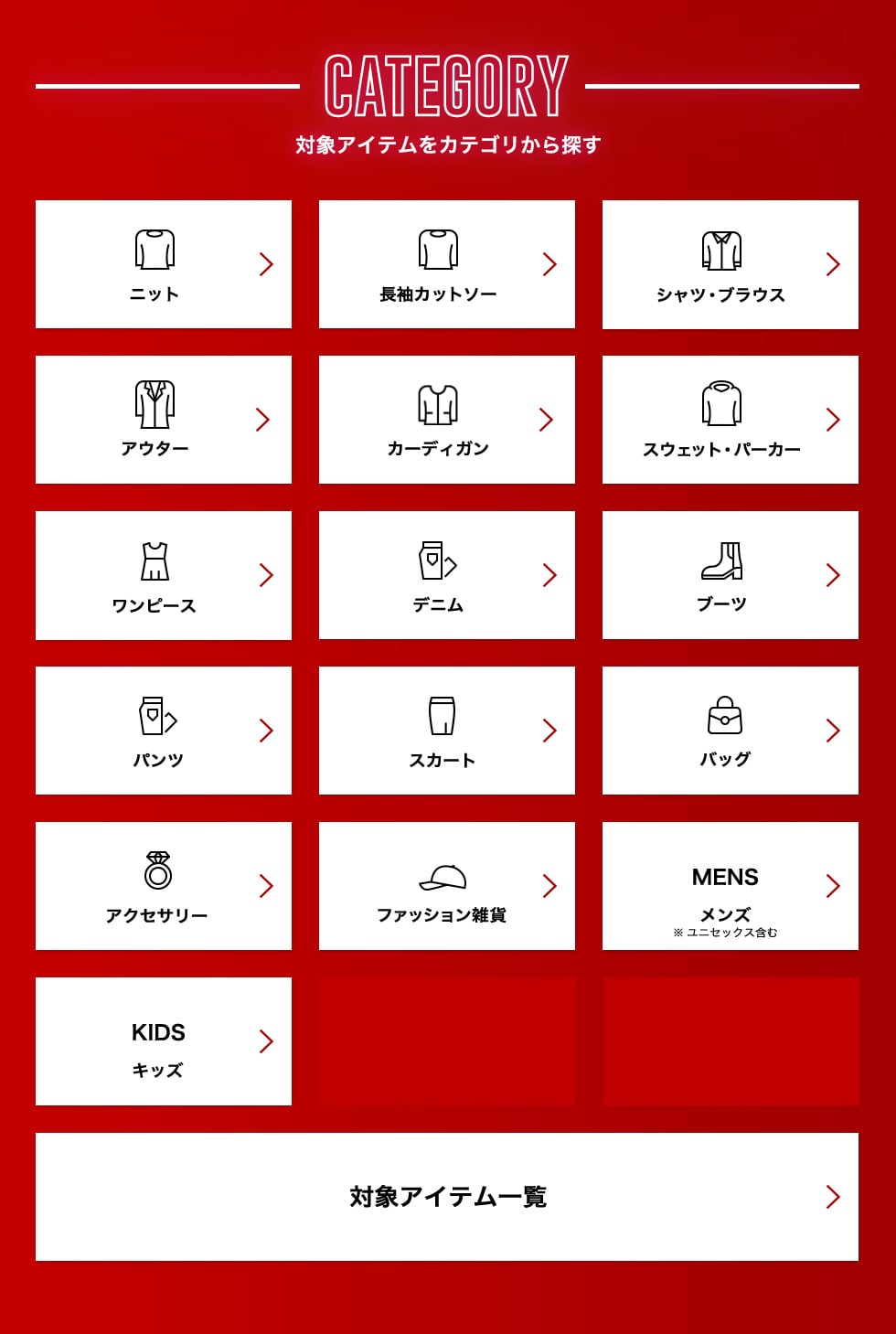
Task: Select the デニム category
Action: [x=446, y=575]
